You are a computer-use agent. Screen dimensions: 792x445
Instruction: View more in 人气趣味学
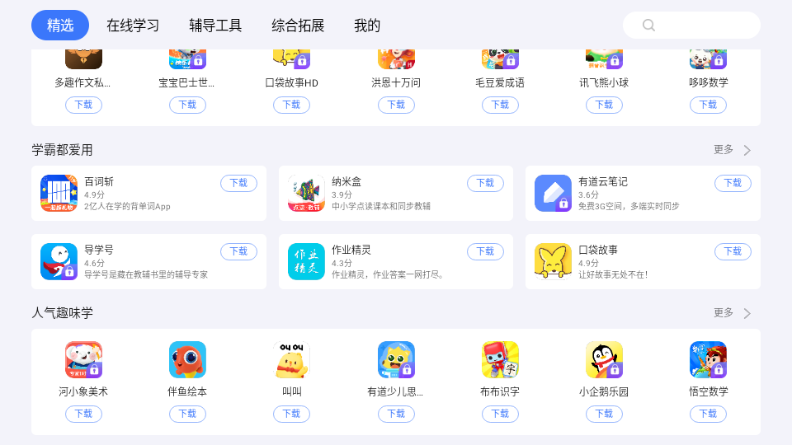click(x=732, y=313)
